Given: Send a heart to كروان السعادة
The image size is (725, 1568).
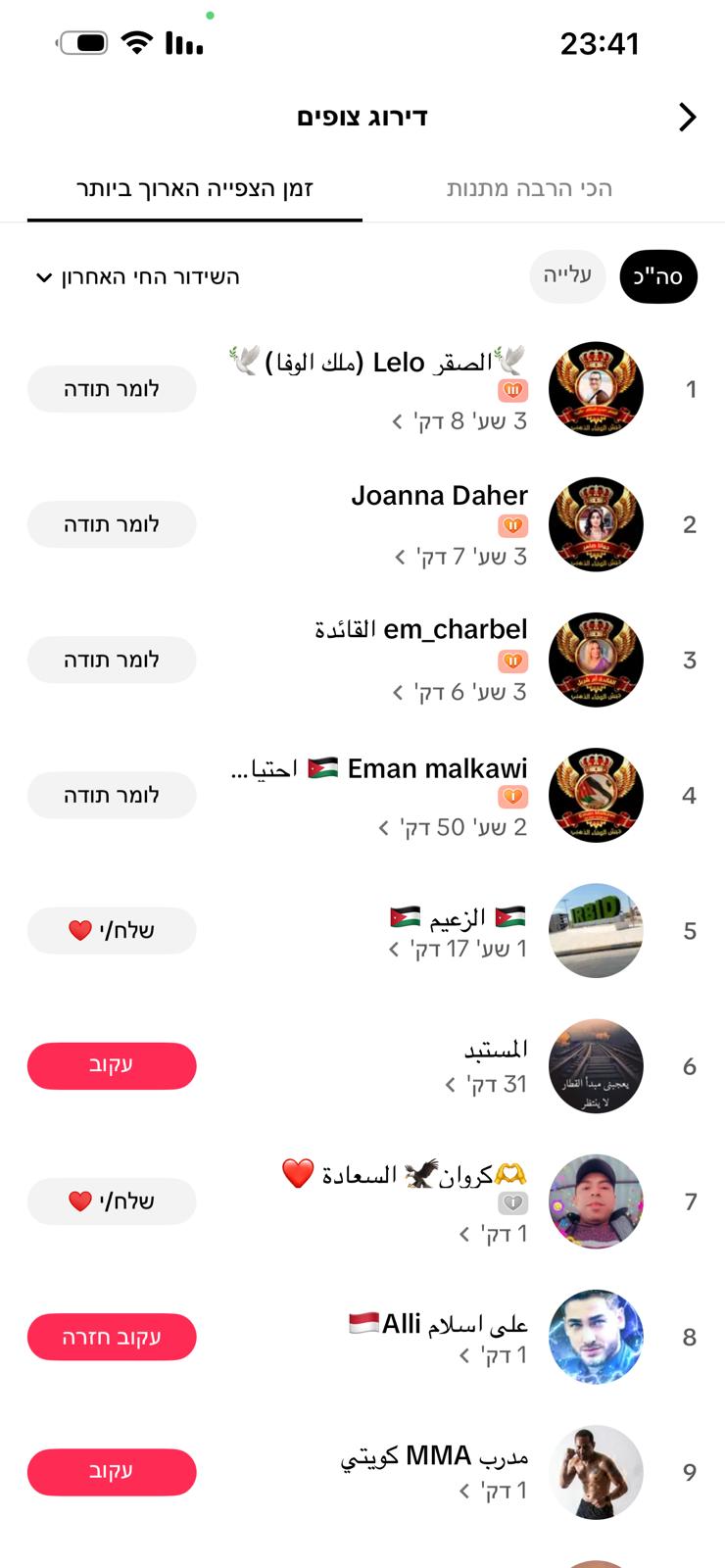Looking at the screenshot, I should [112, 1200].
